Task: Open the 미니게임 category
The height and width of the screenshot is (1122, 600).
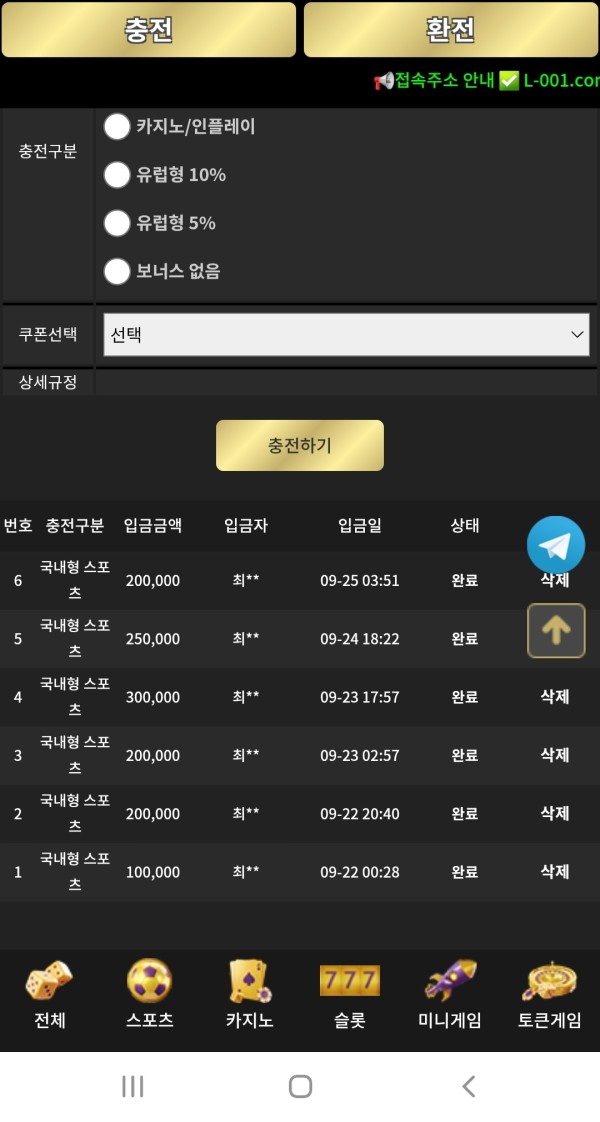Action: tap(449, 995)
